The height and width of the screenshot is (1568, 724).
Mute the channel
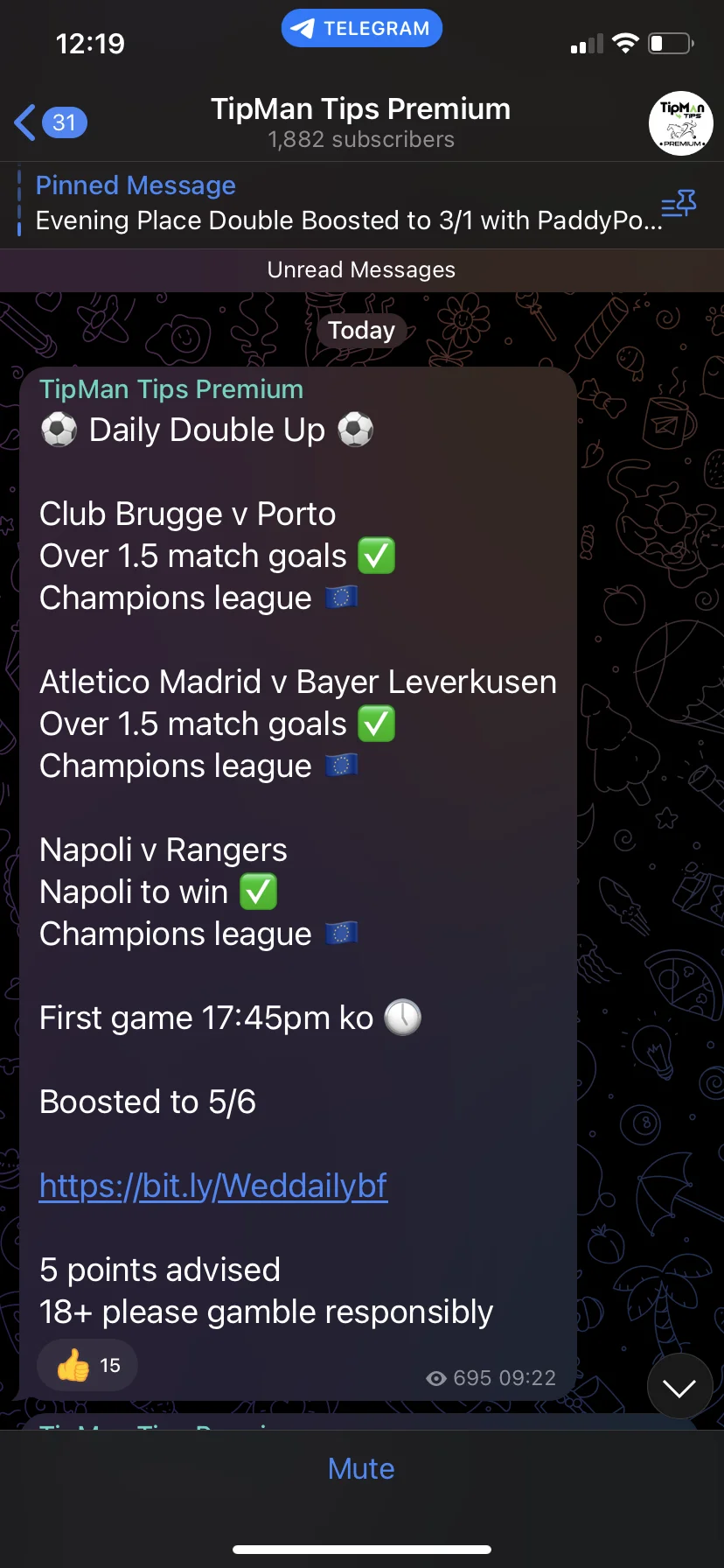coord(361,1468)
